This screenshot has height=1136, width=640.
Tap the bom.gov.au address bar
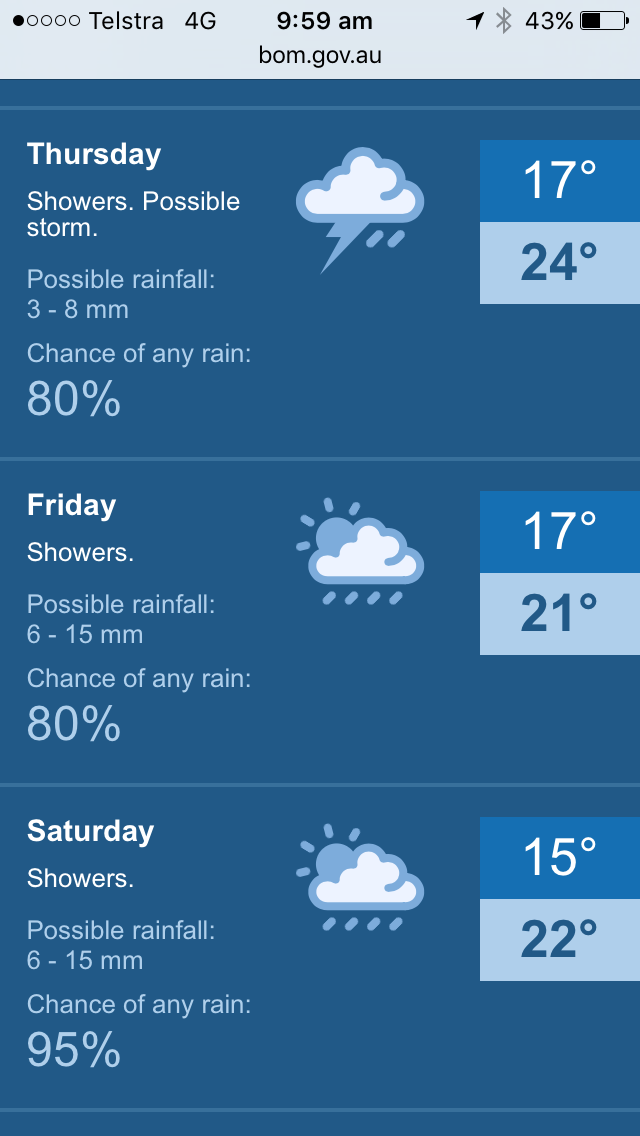pos(320,55)
